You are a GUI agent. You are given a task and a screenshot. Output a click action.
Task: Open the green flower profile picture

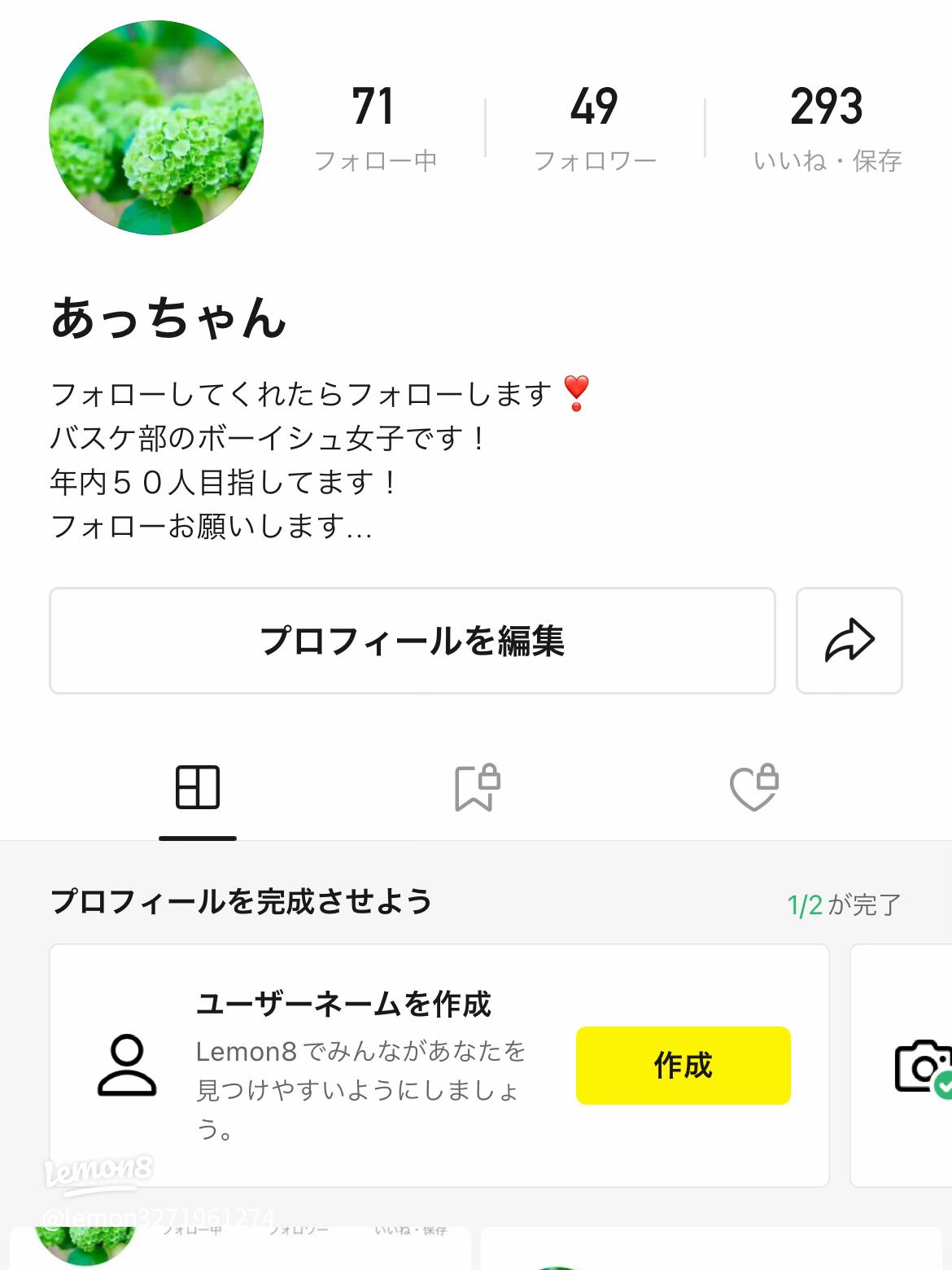[x=156, y=128]
